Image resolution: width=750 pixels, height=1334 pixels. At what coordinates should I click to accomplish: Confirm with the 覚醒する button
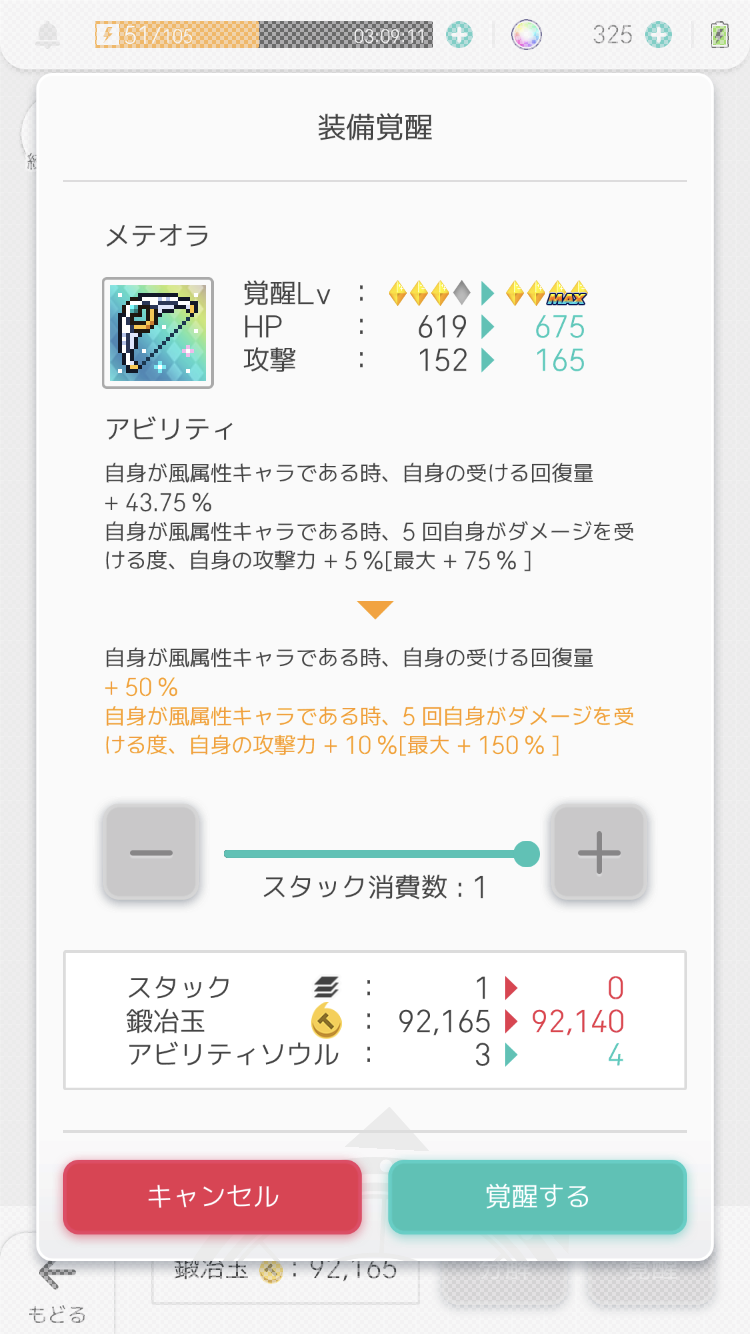point(537,1196)
